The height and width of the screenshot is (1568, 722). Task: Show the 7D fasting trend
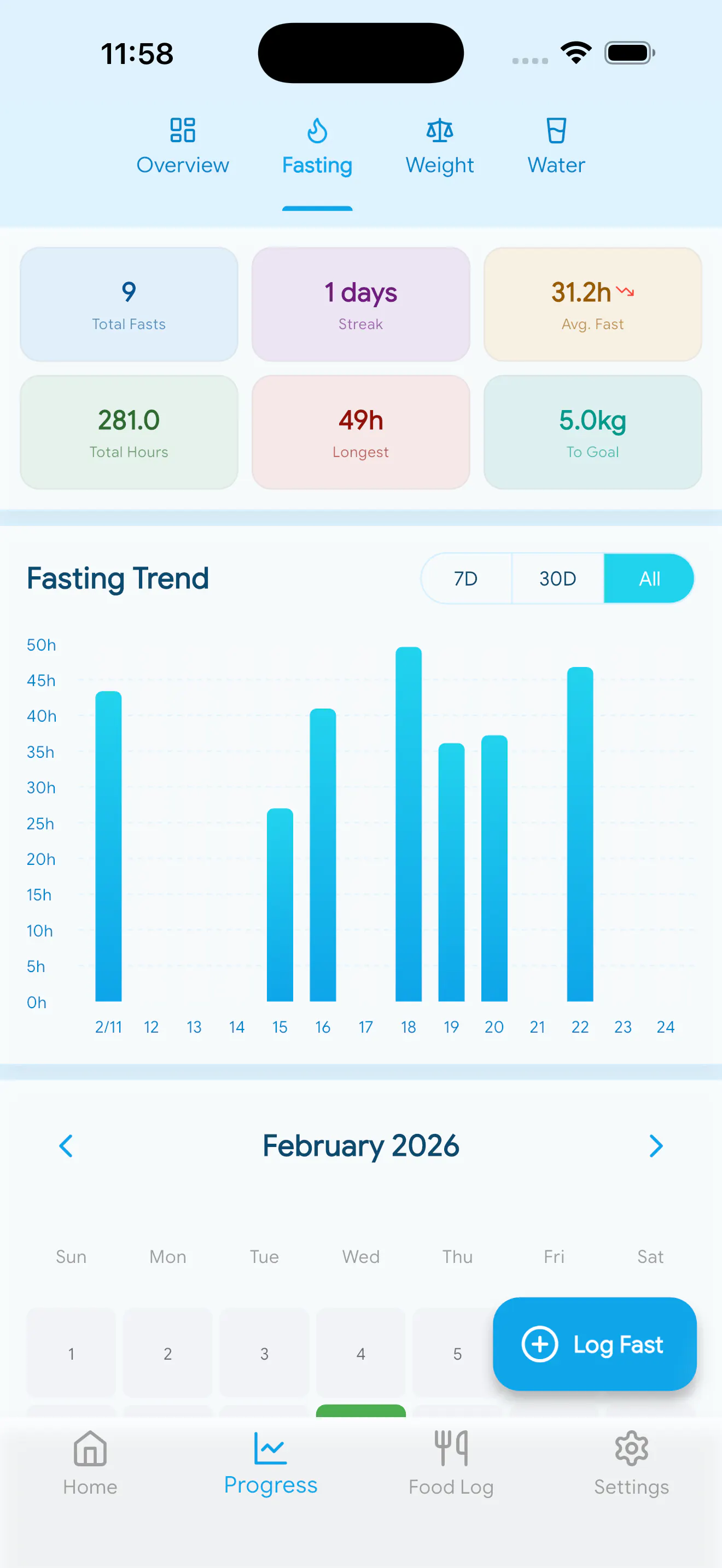point(467,578)
